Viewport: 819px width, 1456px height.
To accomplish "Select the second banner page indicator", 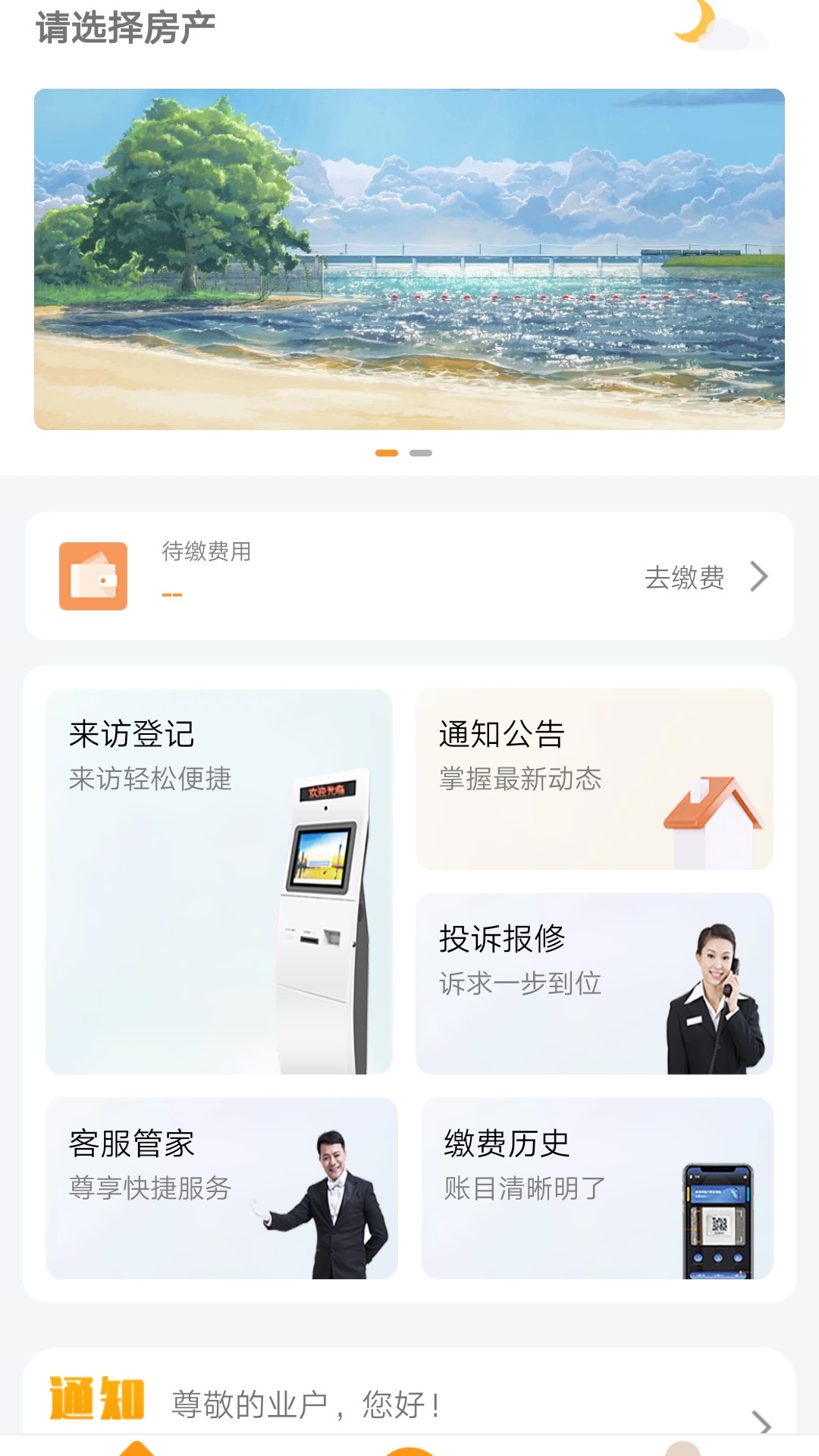I will point(421,453).
